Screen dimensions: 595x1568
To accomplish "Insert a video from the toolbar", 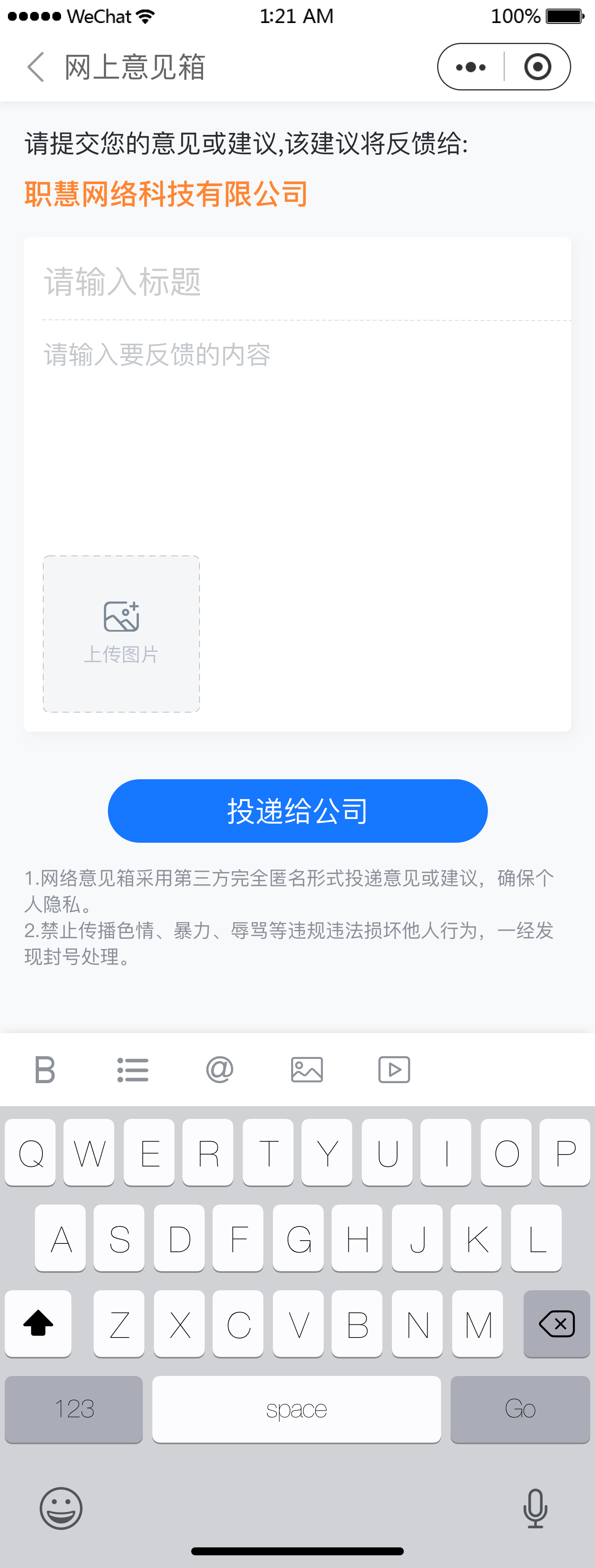I will tap(394, 1070).
